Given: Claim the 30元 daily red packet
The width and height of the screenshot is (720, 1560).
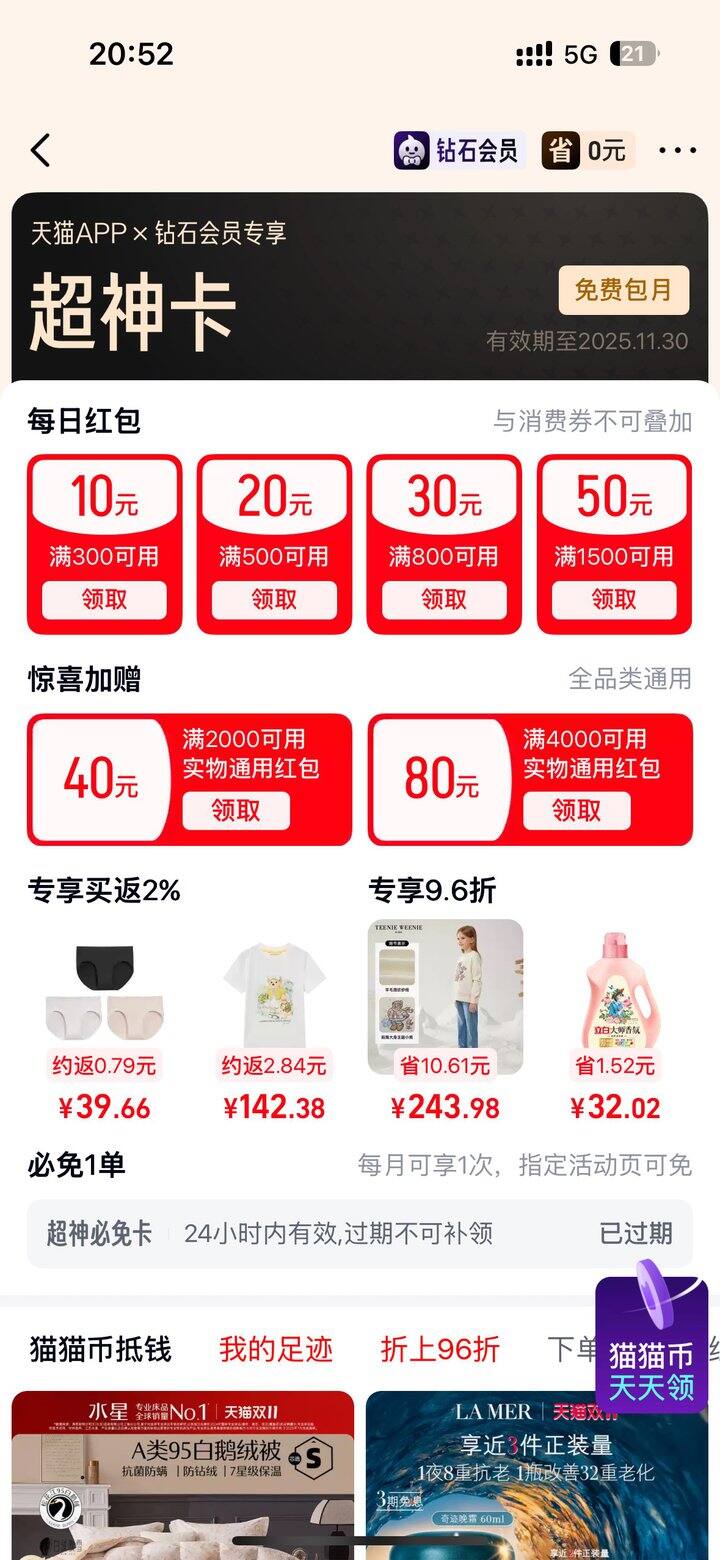Looking at the screenshot, I should pos(444,600).
